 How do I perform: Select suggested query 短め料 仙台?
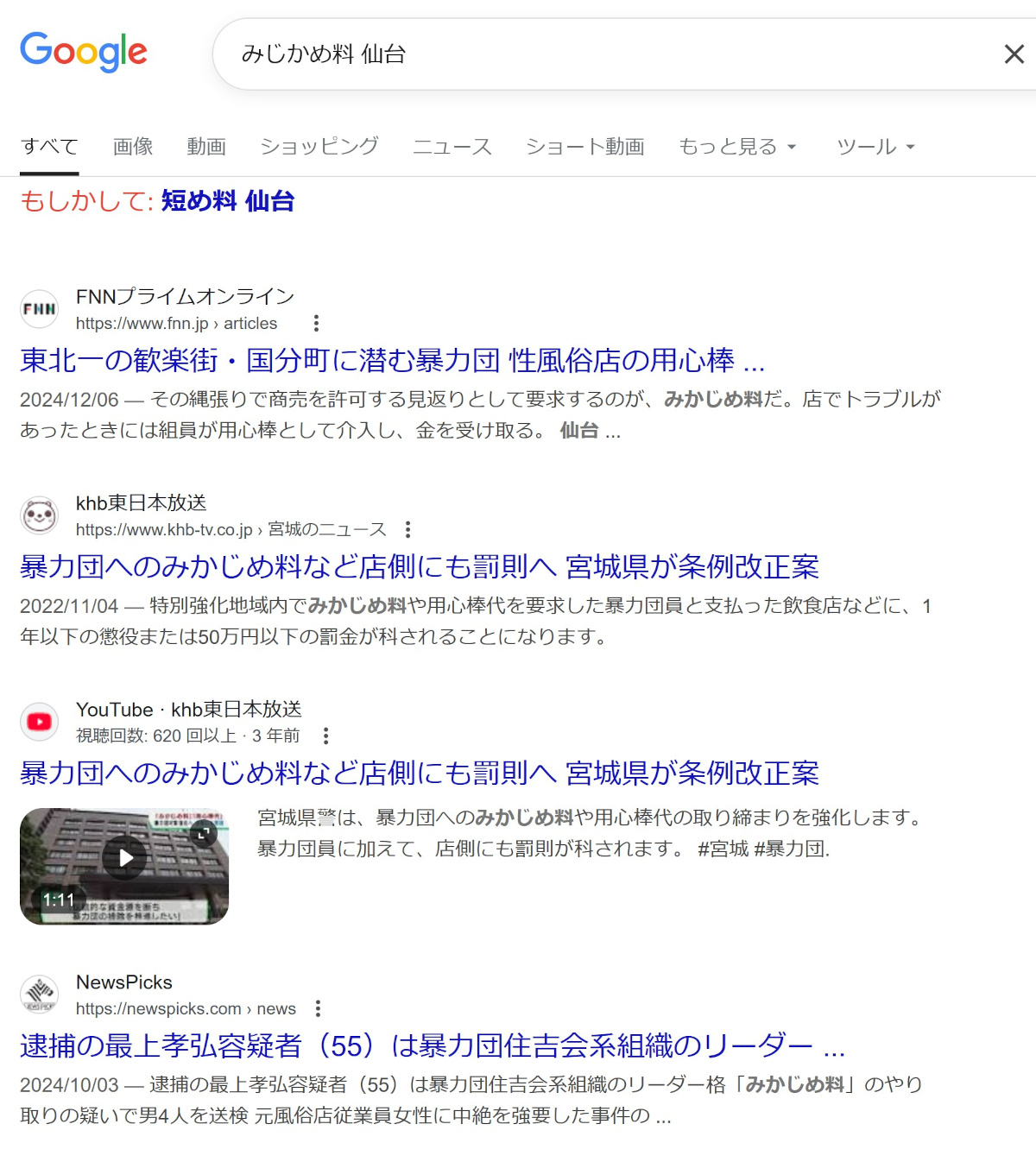[228, 201]
